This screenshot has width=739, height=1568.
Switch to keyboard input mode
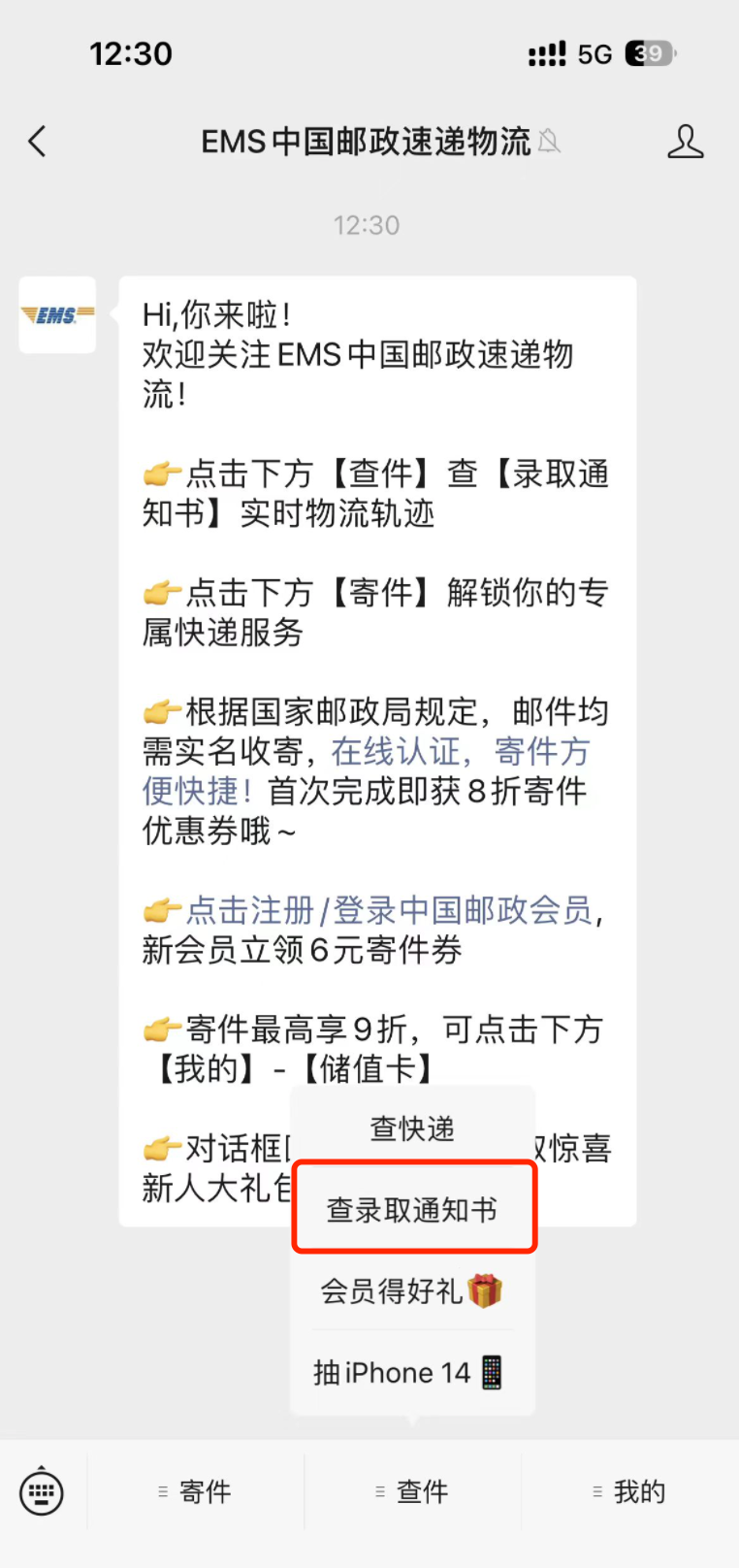click(x=42, y=1491)
